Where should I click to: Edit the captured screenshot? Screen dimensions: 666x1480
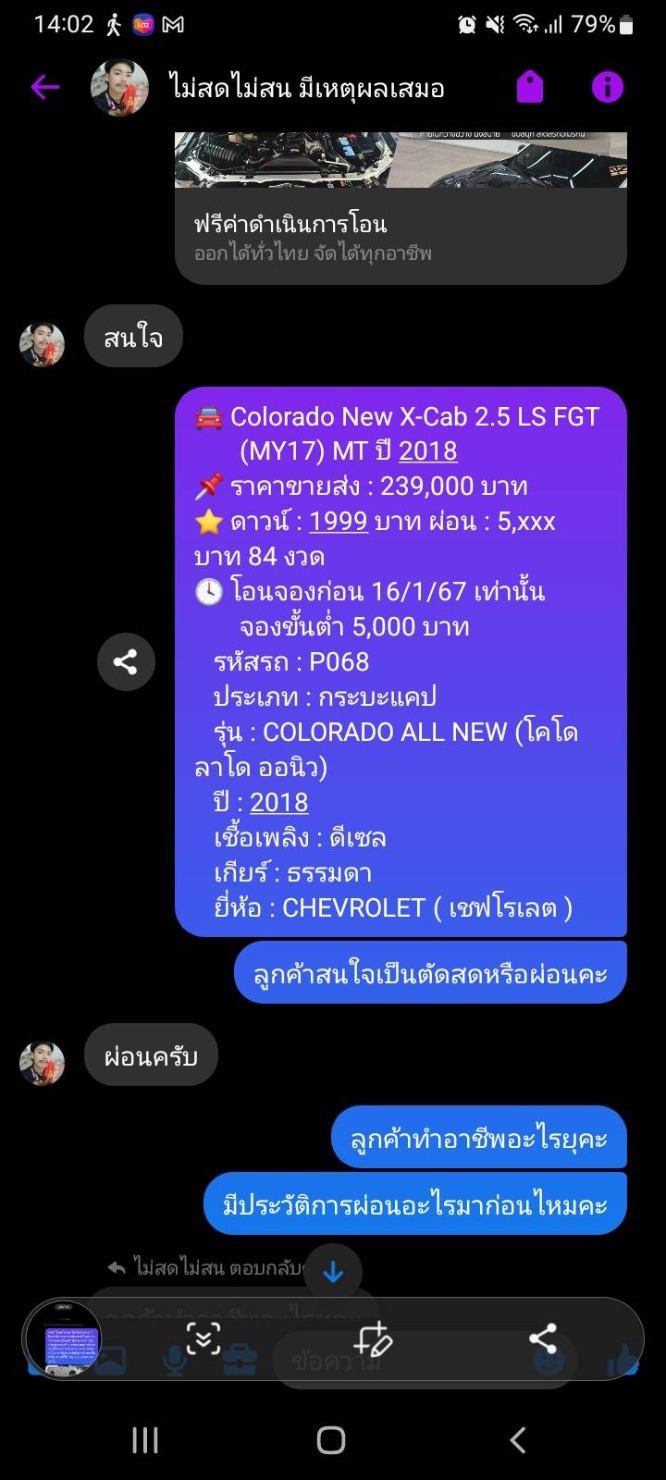[373, 1339]
